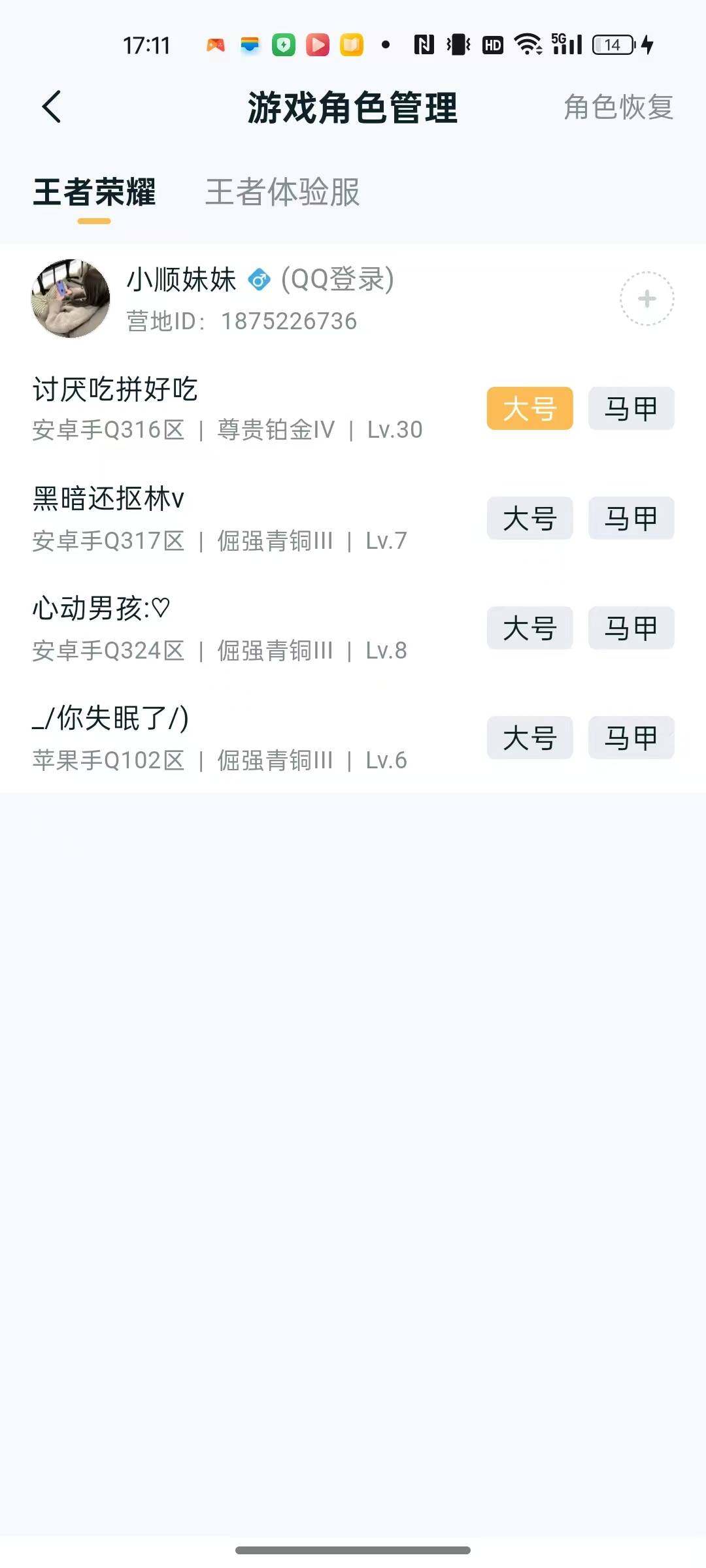
Task: Tap 营地ID 1875226736 text
Action: pyautogui.click(x=241, y=321)
